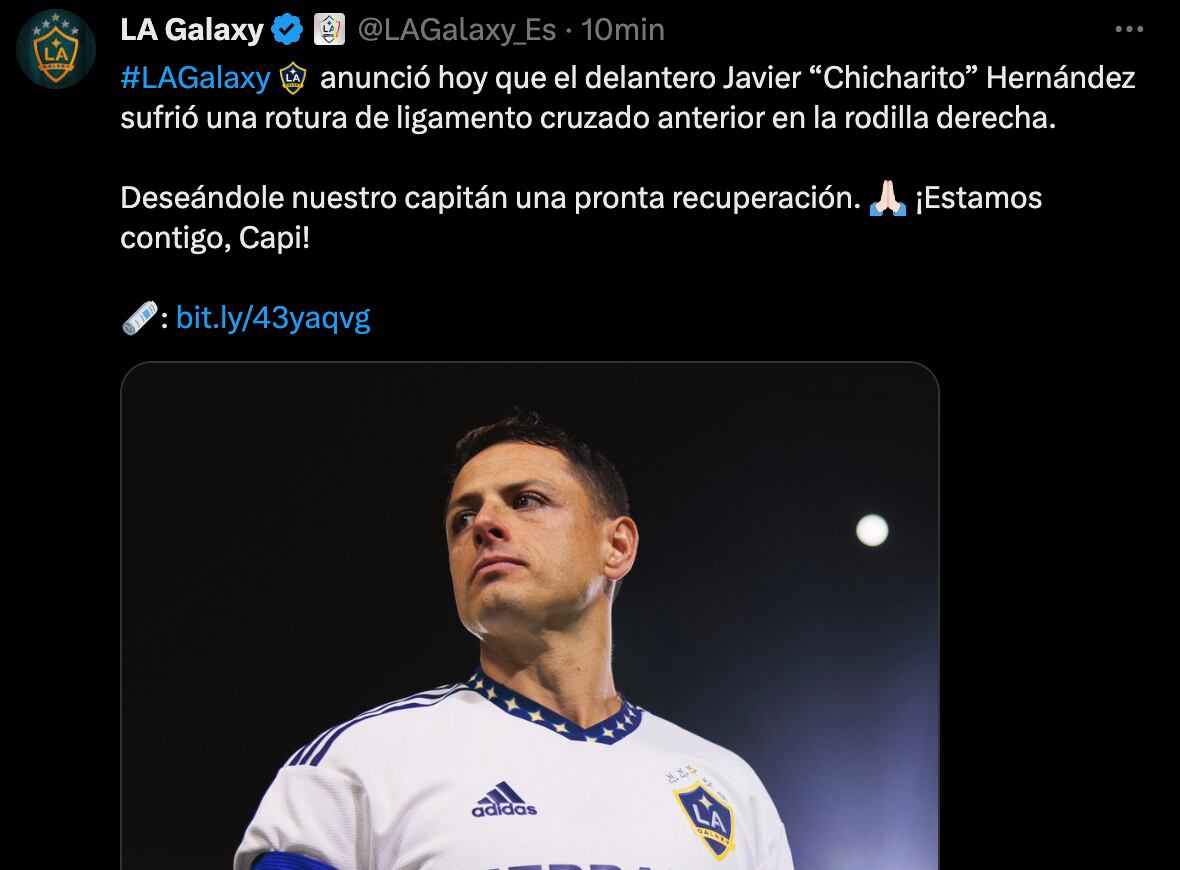
Task: Open LA Galaxy's profile avatar
Action: [56, 49]
